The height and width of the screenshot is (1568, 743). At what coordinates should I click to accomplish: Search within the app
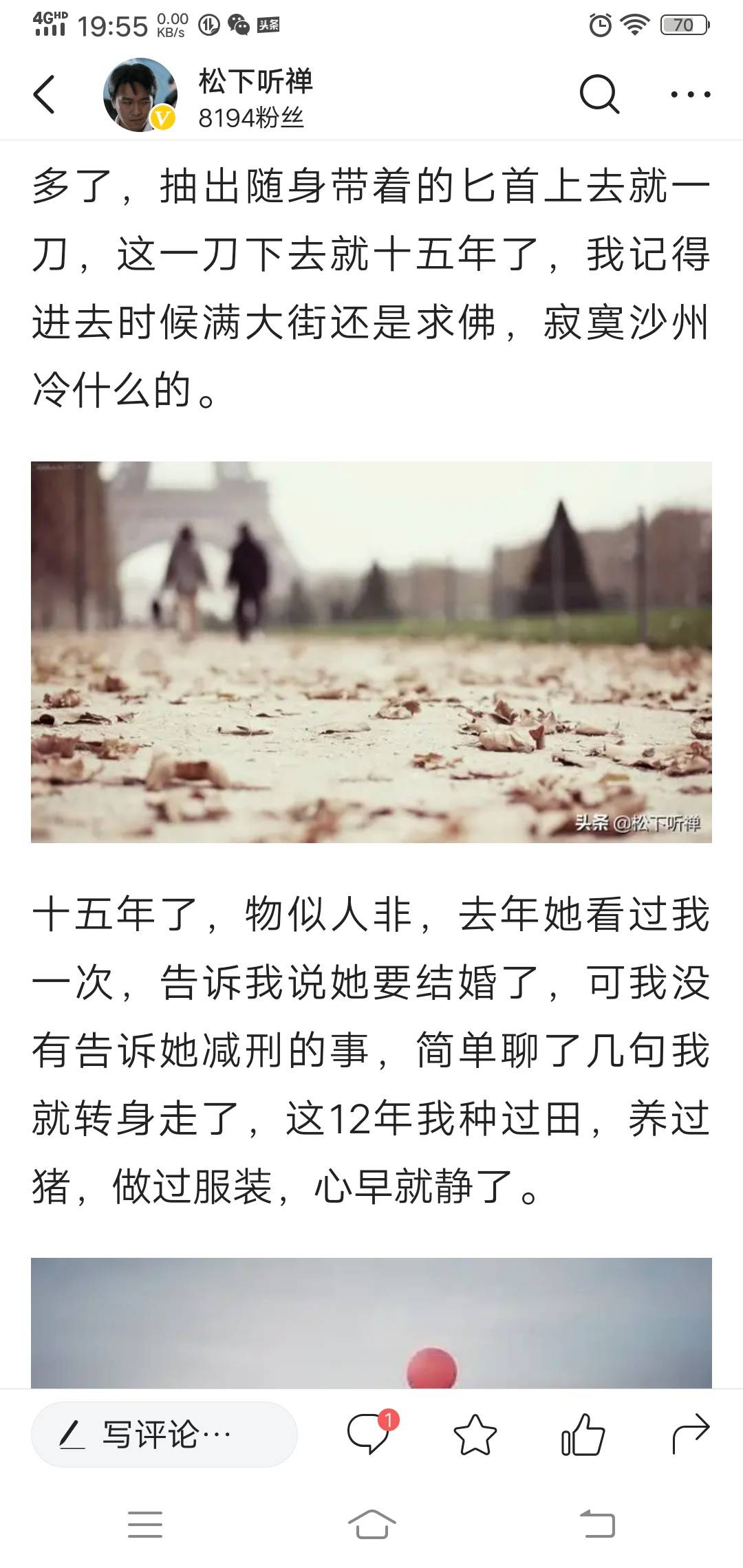click(599, 94)
